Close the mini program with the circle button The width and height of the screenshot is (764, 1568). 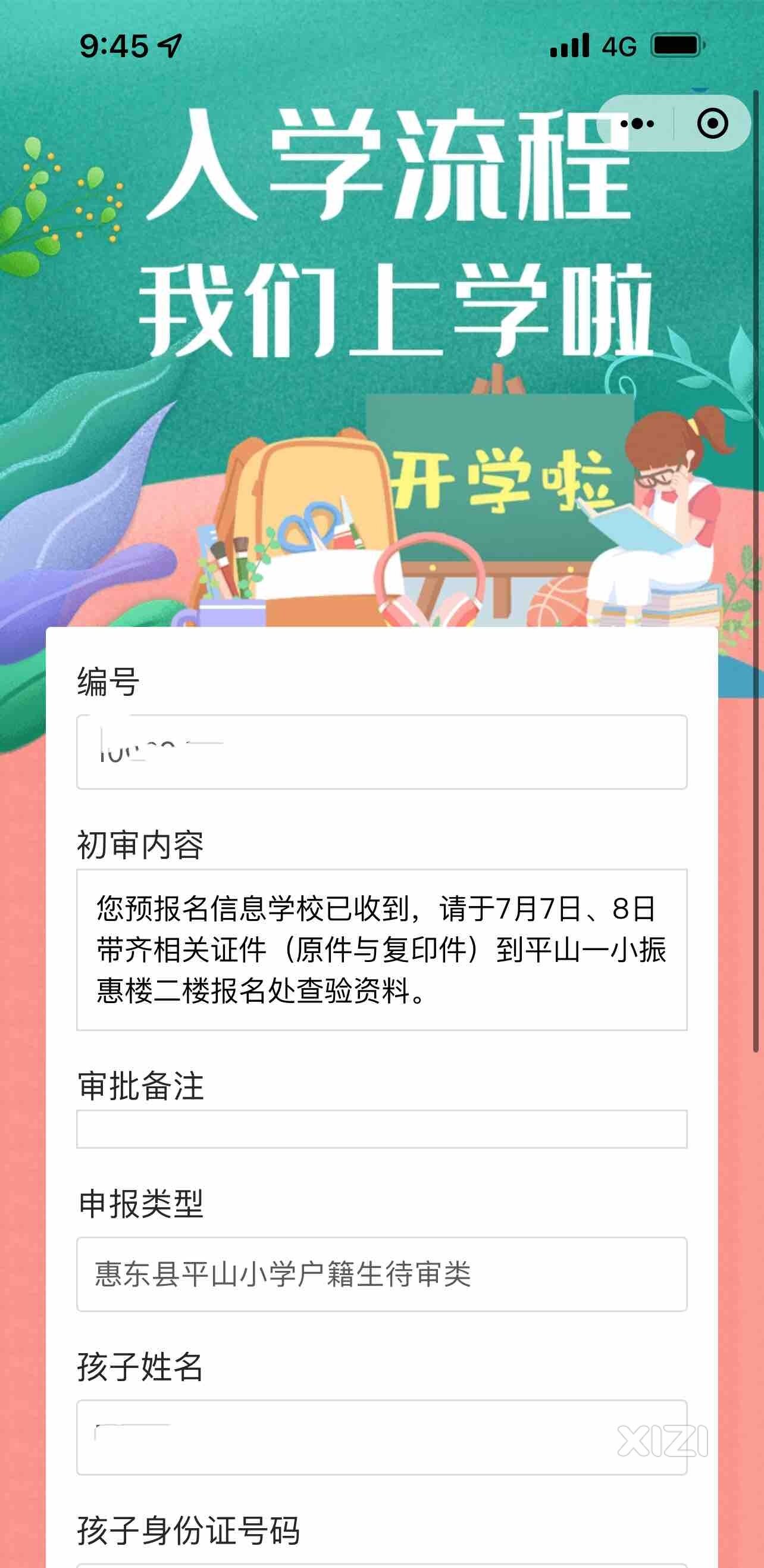click(x=712, y=124)
